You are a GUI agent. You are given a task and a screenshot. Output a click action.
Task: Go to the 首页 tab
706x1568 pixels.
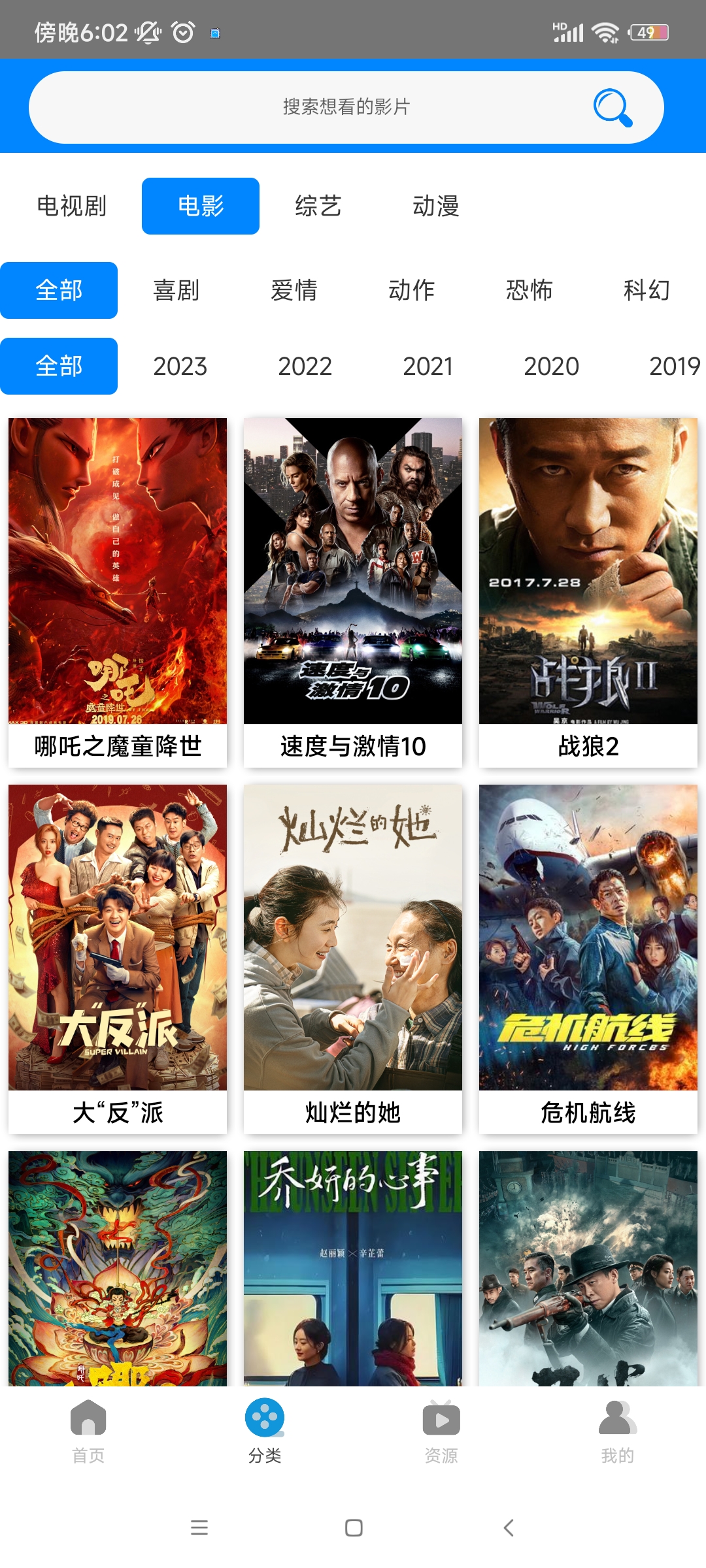coord(88,1431)
